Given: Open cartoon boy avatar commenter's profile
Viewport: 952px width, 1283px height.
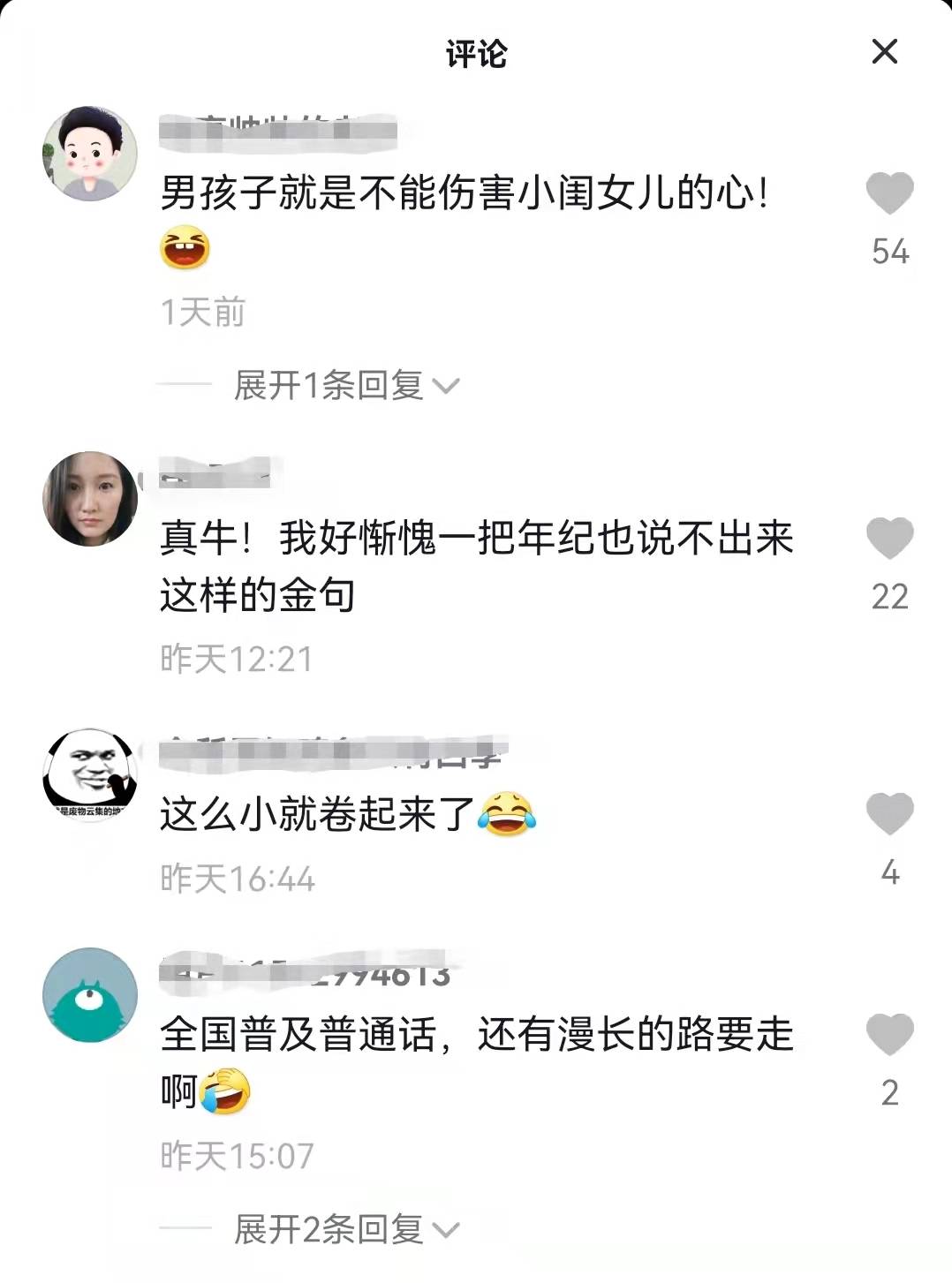Looking at the screenshot, I should click(90, 155).
